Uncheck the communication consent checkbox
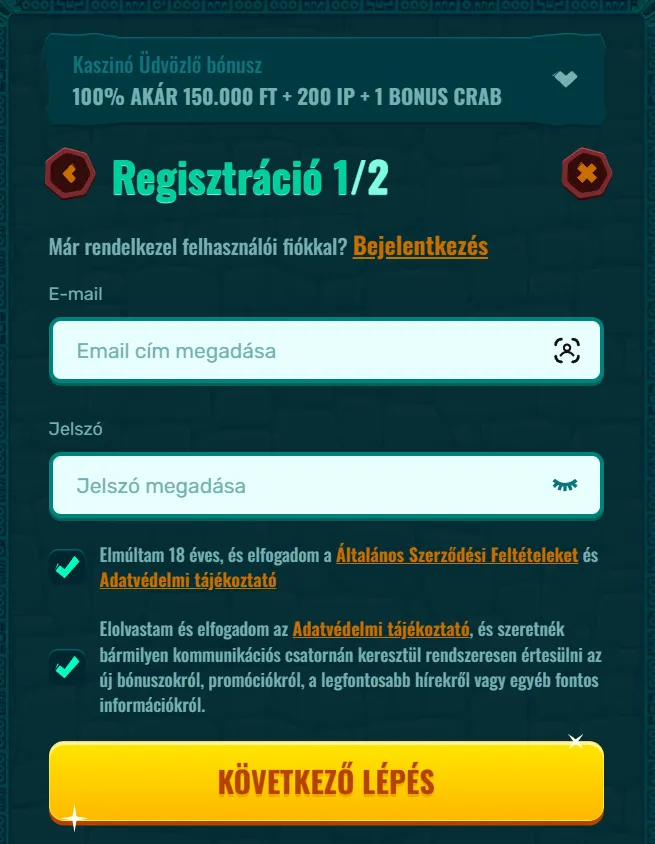Screen dimensions: 655x844 68,667
